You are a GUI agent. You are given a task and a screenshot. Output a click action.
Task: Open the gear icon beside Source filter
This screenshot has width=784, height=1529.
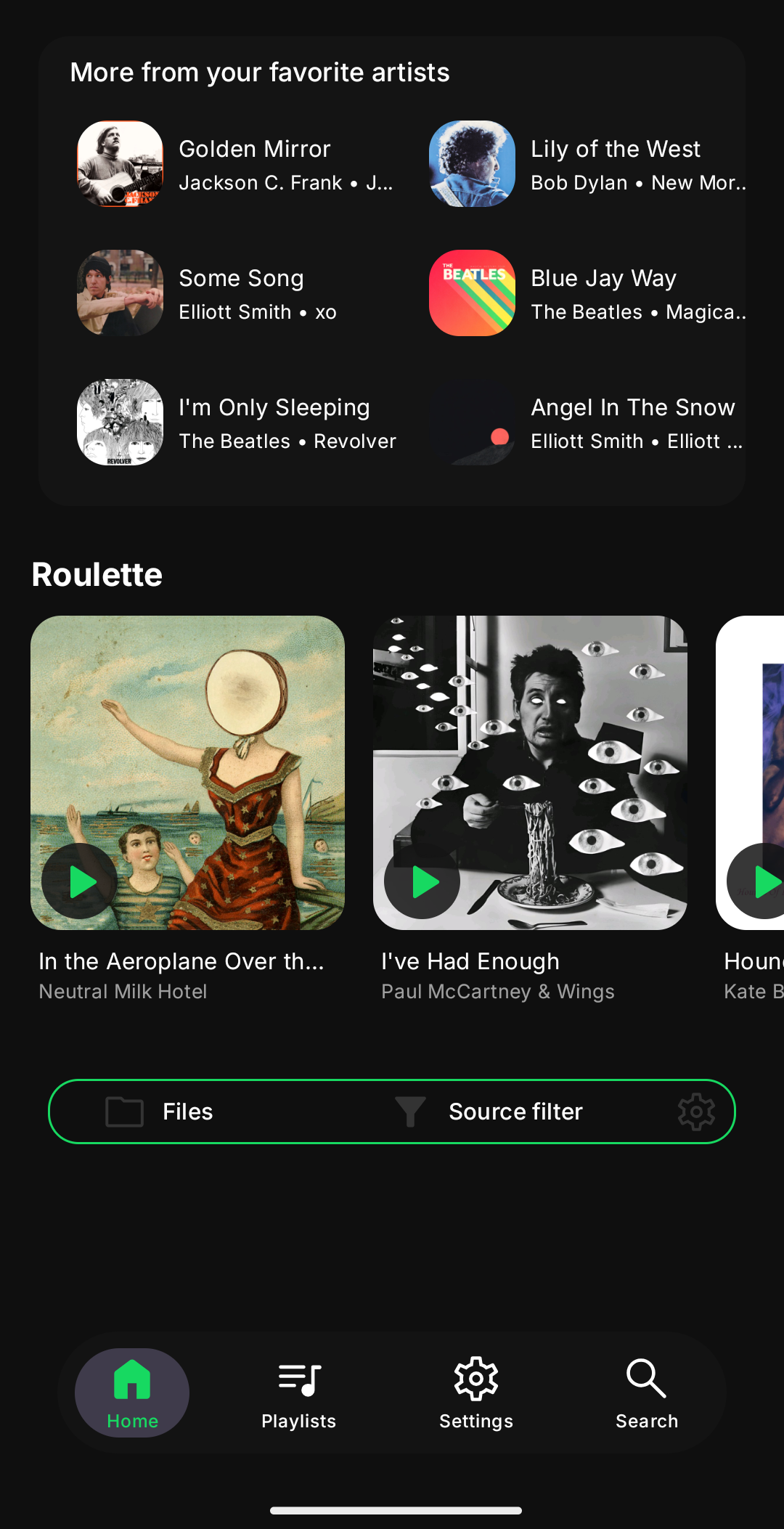point(696,1112)
